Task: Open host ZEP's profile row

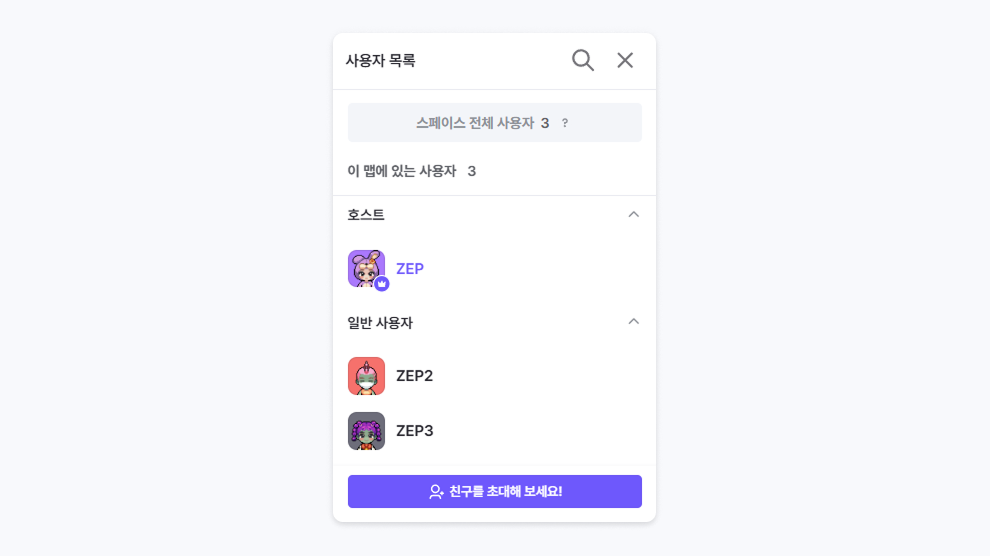Action: [410, 269]
